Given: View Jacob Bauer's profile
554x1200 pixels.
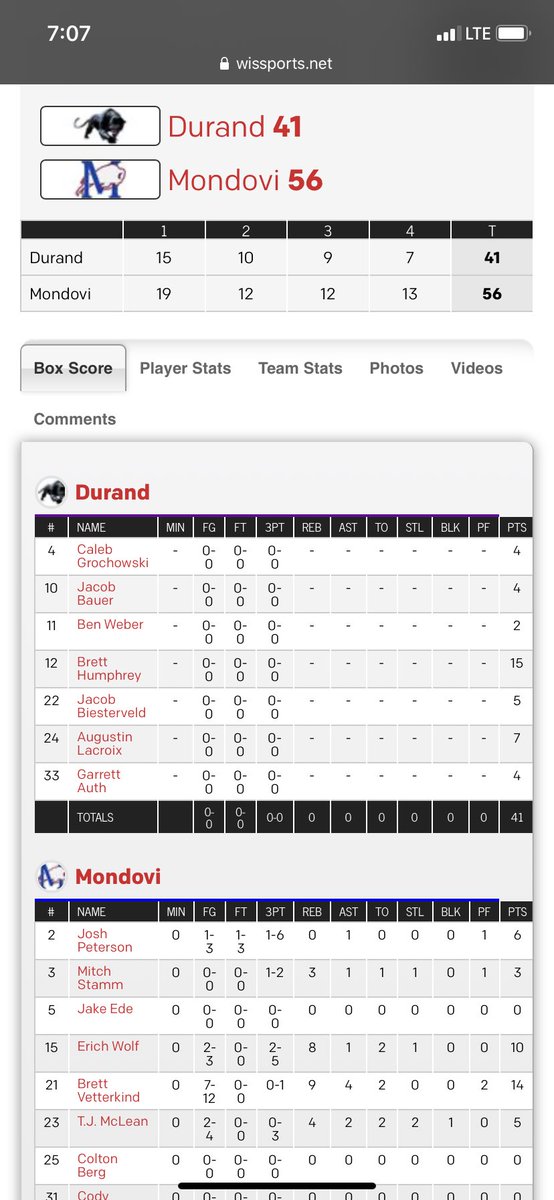Looking at the screenshot, I should click(x=96, y=594).
